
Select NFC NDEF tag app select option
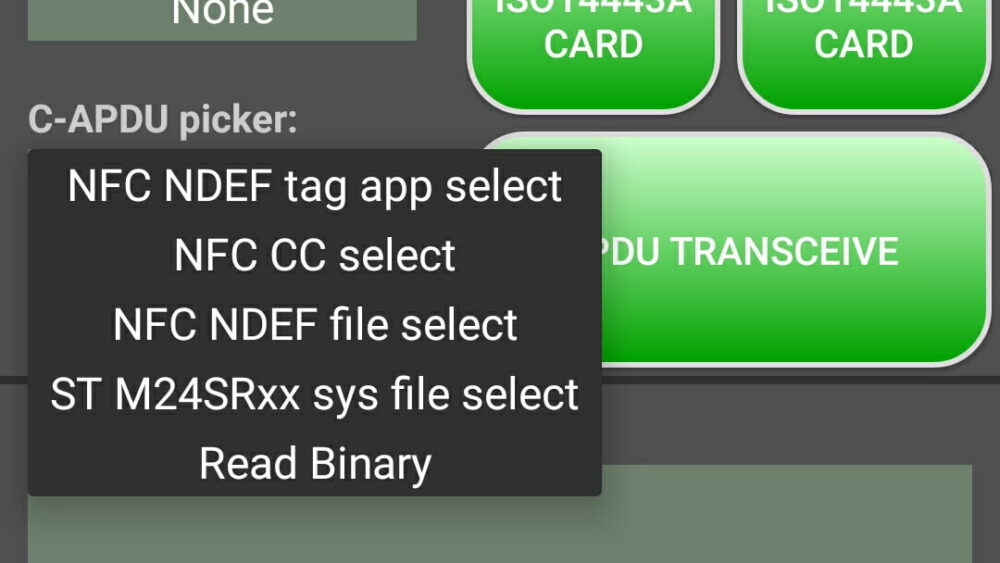[314, 187]
